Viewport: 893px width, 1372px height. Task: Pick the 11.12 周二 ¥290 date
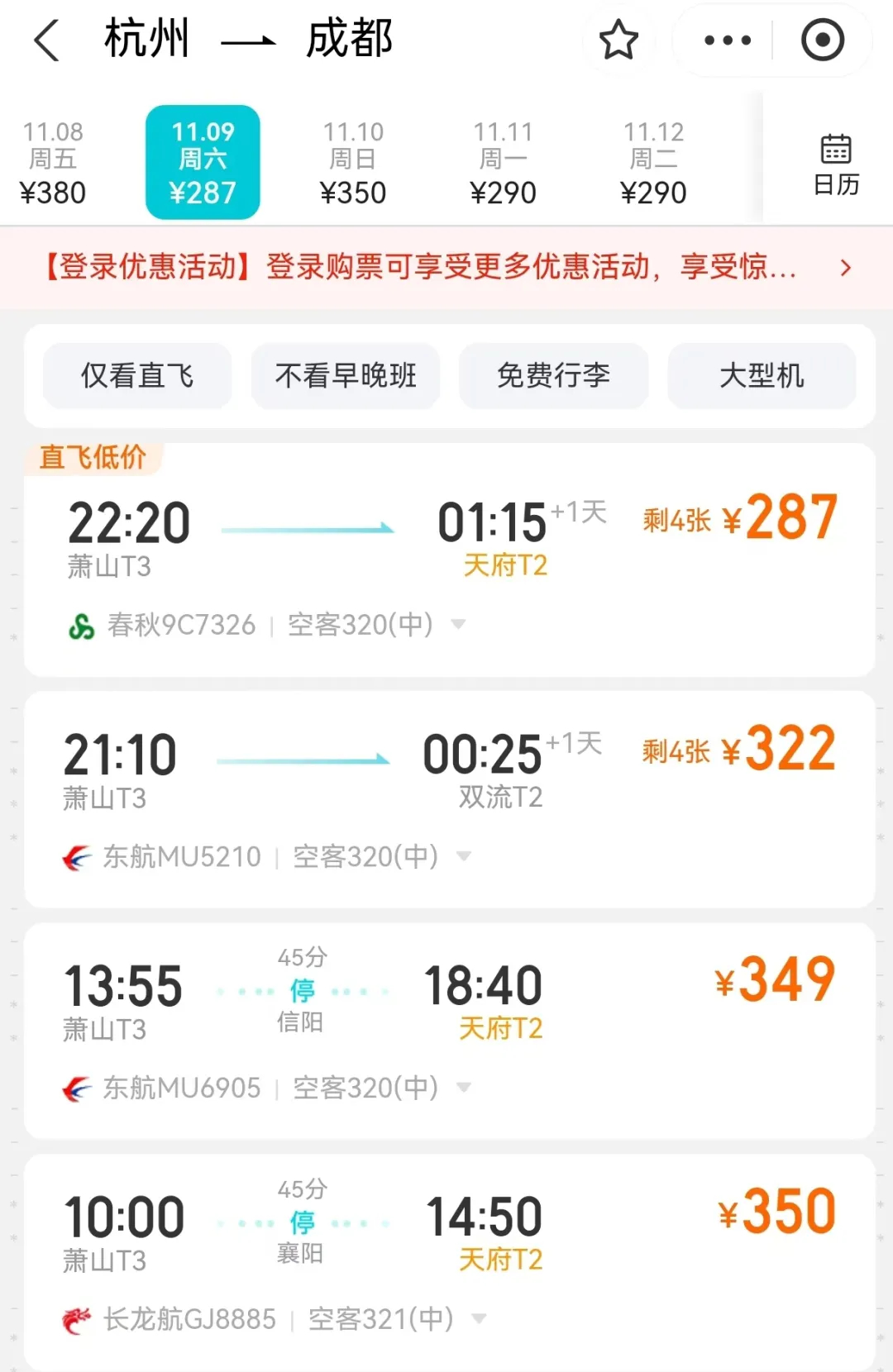click(x=653, y=163)
